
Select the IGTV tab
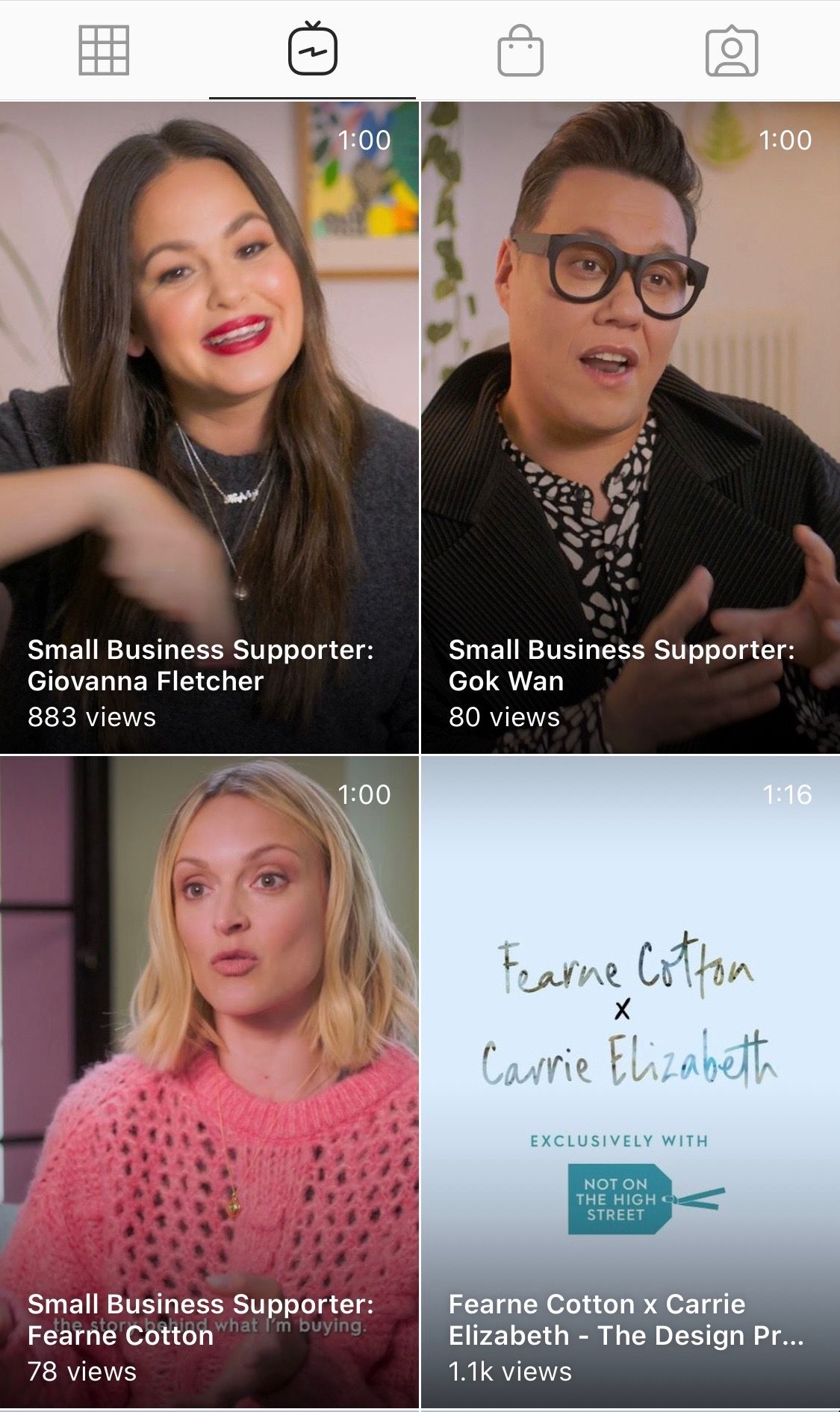pos(313,49)
